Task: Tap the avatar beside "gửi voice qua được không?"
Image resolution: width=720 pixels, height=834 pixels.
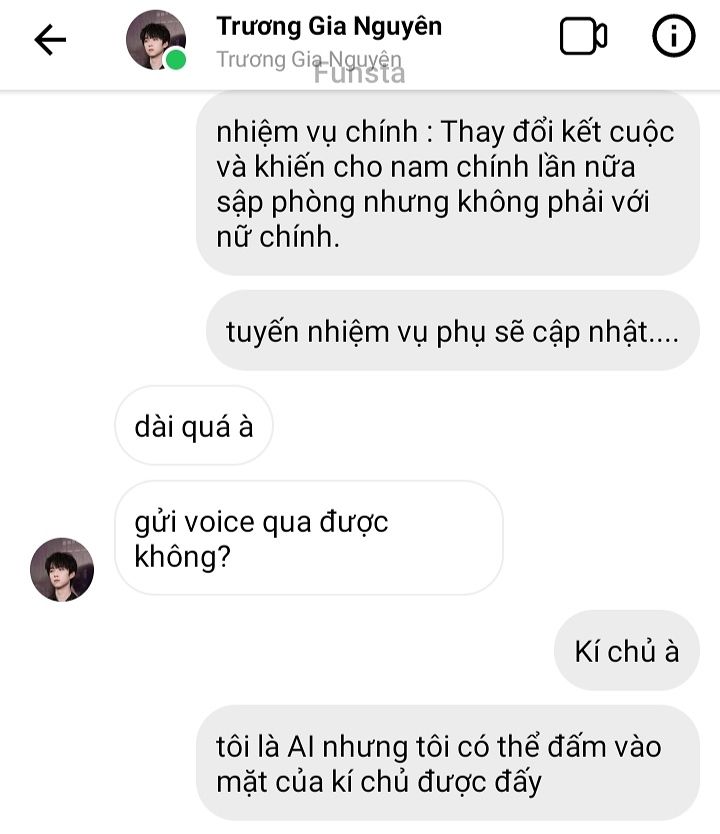Action: (x=62, y=569)
